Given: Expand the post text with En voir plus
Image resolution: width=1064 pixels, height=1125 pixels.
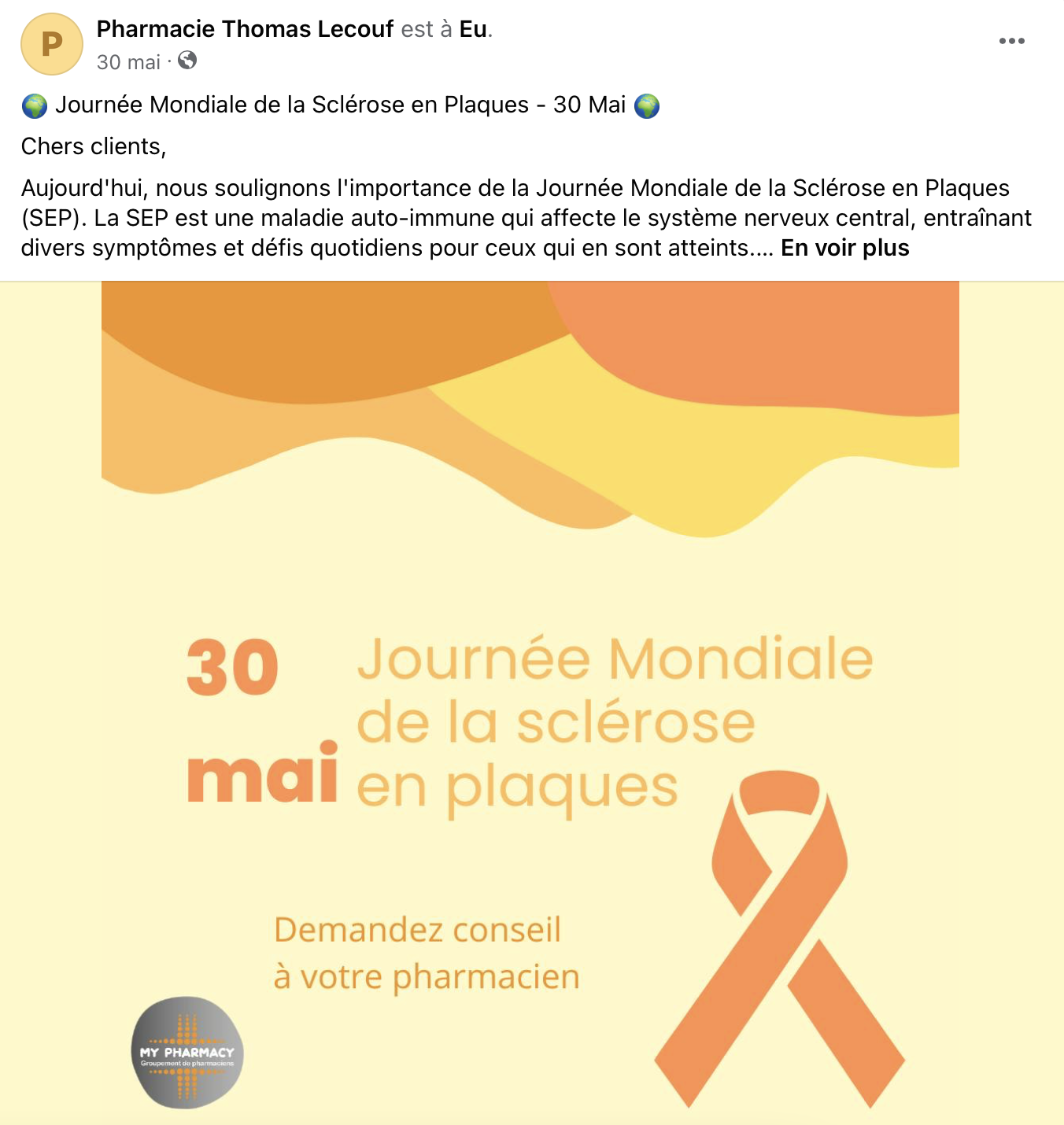Looking at the screenshot, I should [x=844, y=248].
